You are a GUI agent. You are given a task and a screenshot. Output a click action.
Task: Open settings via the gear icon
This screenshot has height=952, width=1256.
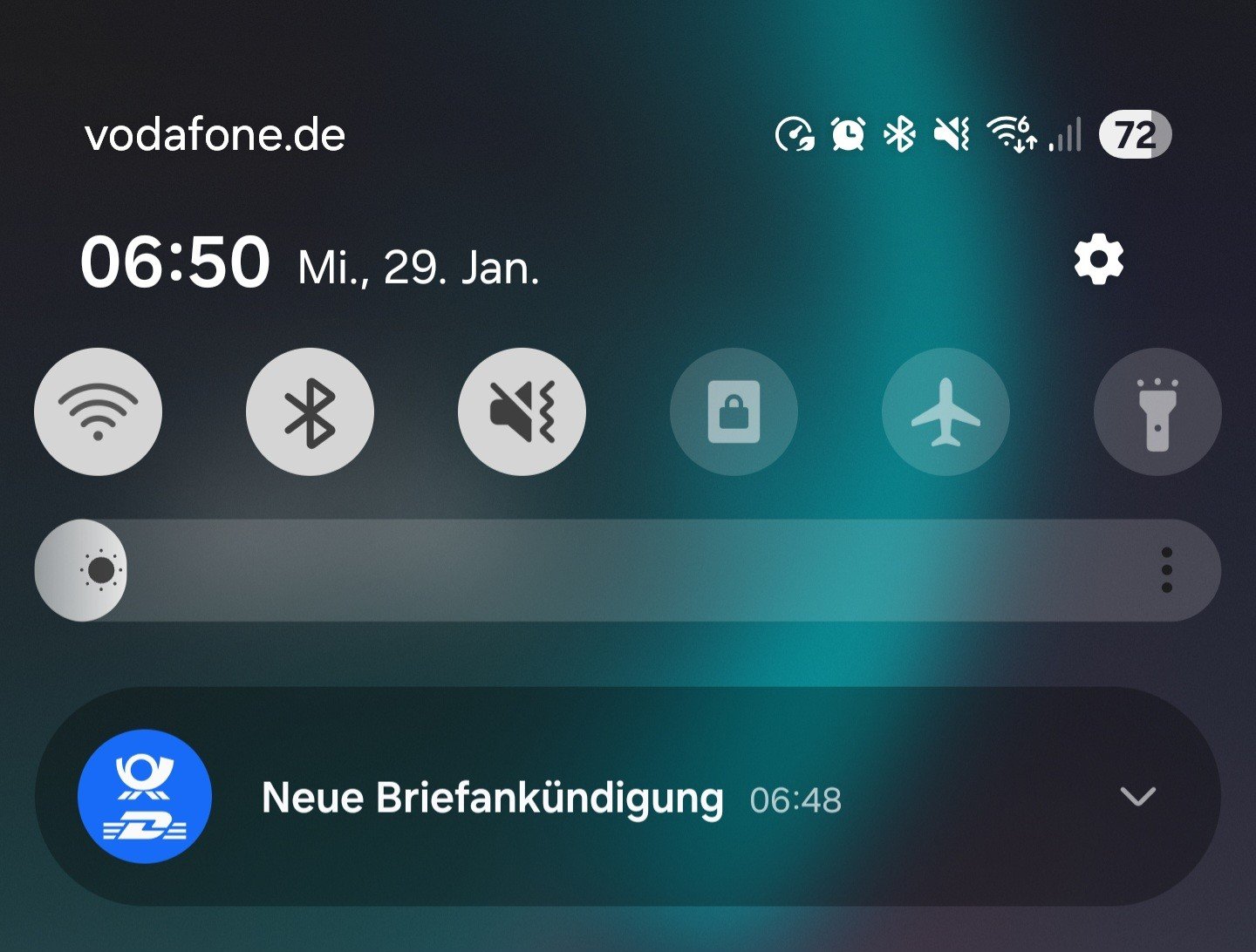pyautogui.click(x=1098, y=260)
